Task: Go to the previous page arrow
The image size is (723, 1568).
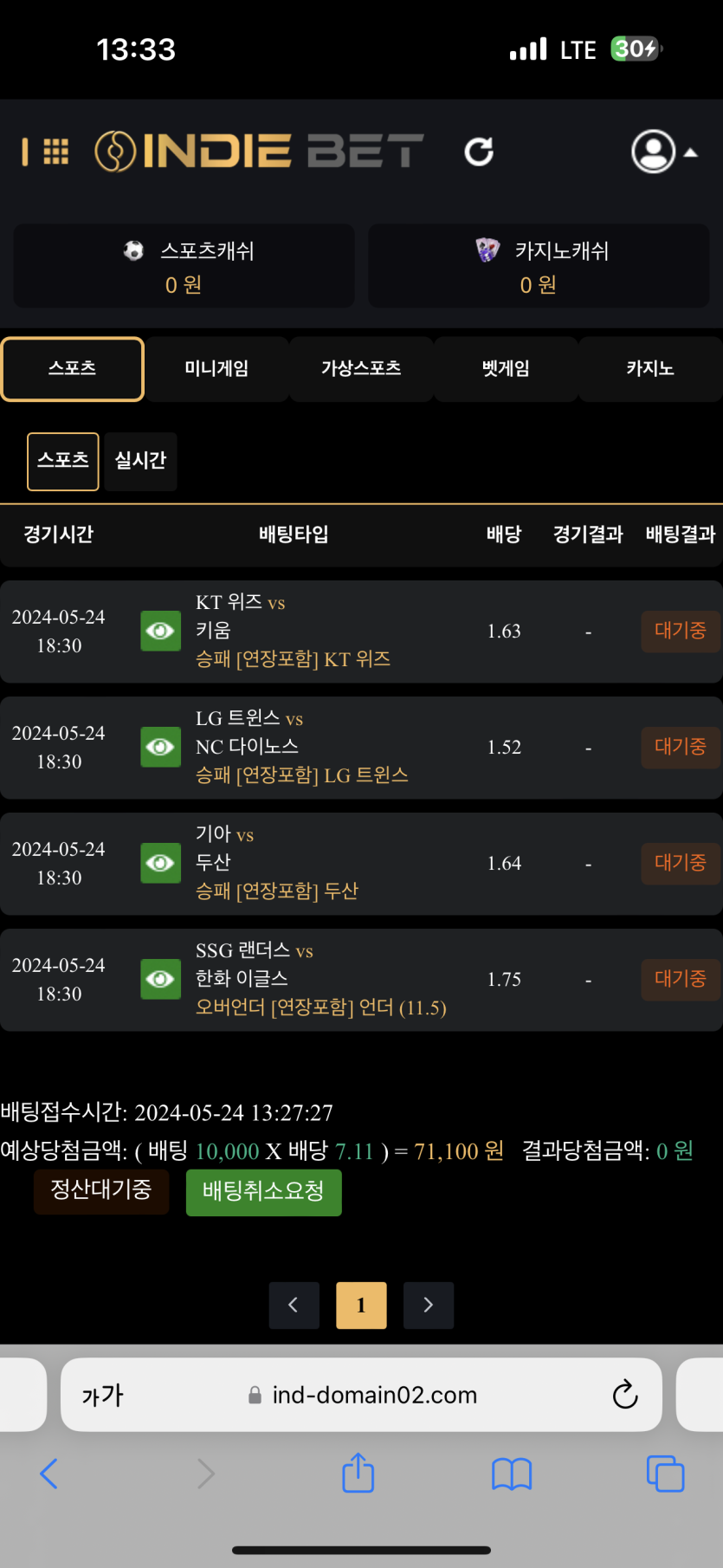Action: 294,1305
